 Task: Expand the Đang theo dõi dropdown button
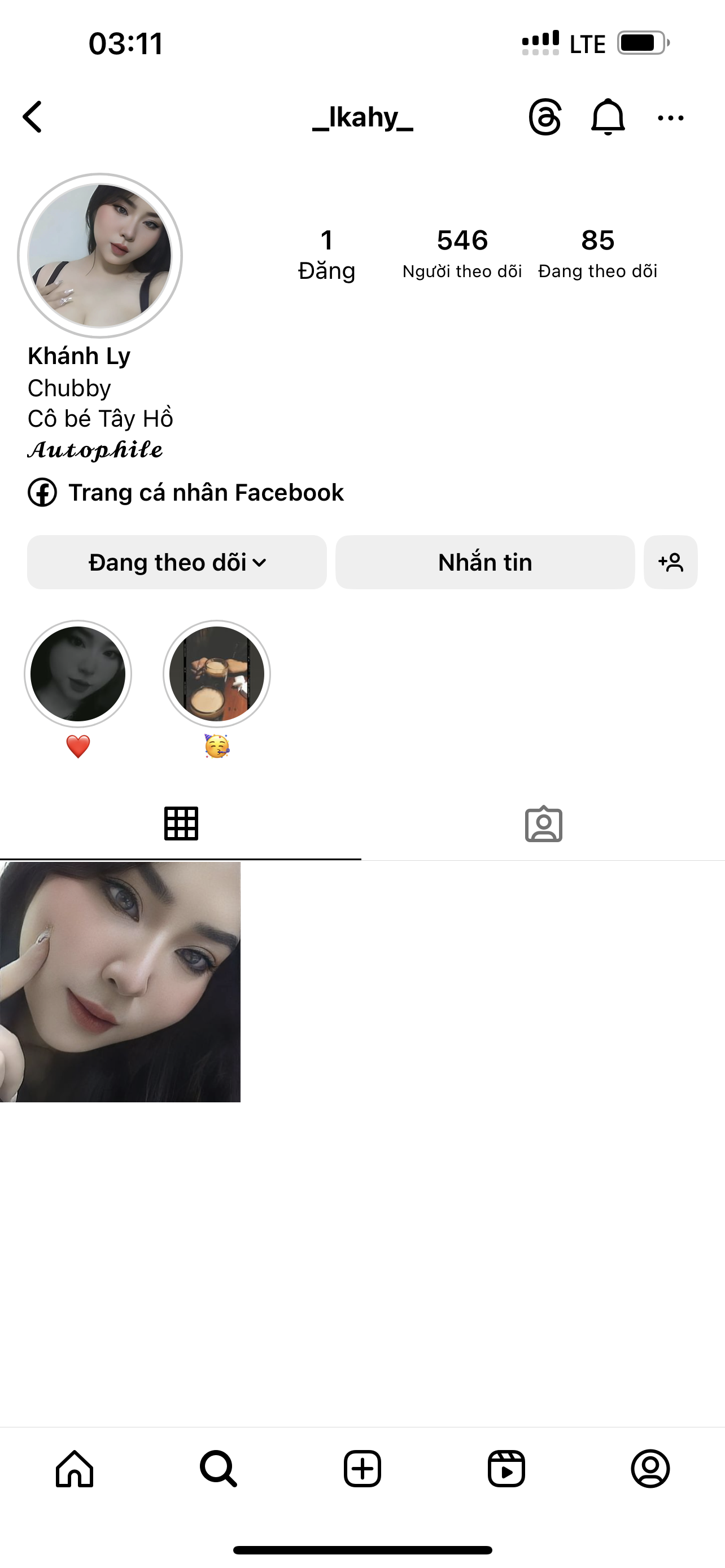coord(177,562)
